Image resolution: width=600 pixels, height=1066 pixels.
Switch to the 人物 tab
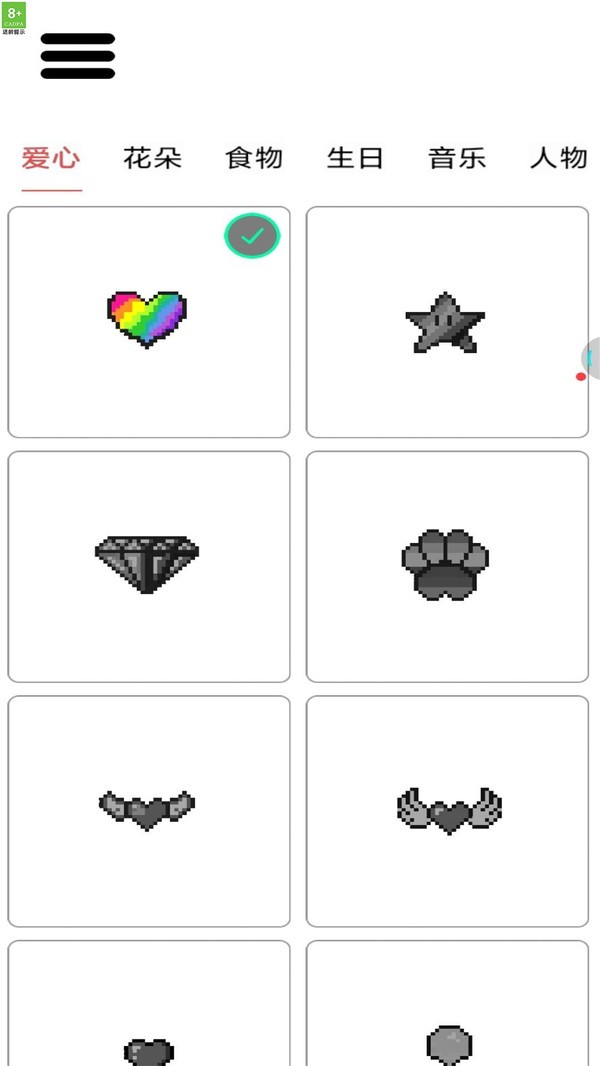[558, 158]
